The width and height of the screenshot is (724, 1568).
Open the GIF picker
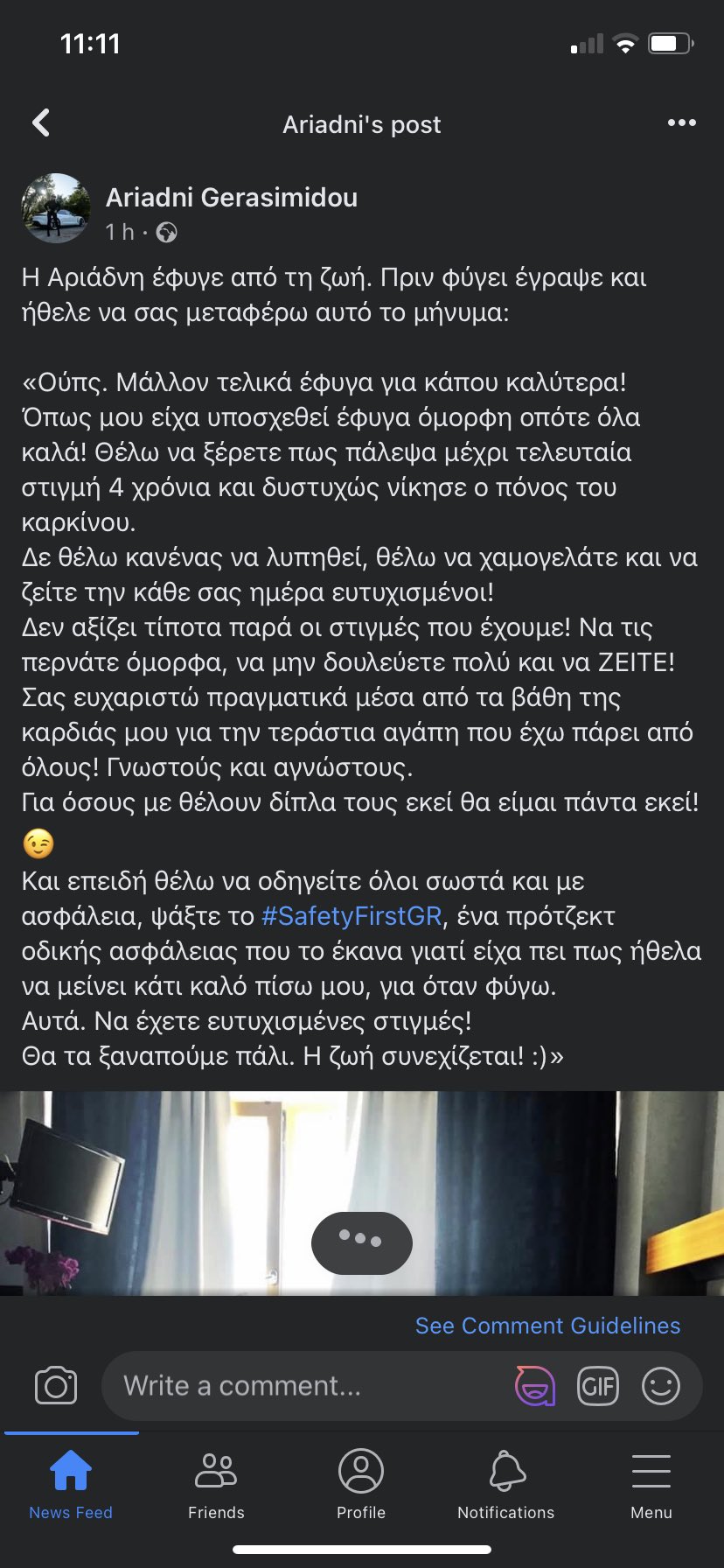[598, 1386]
